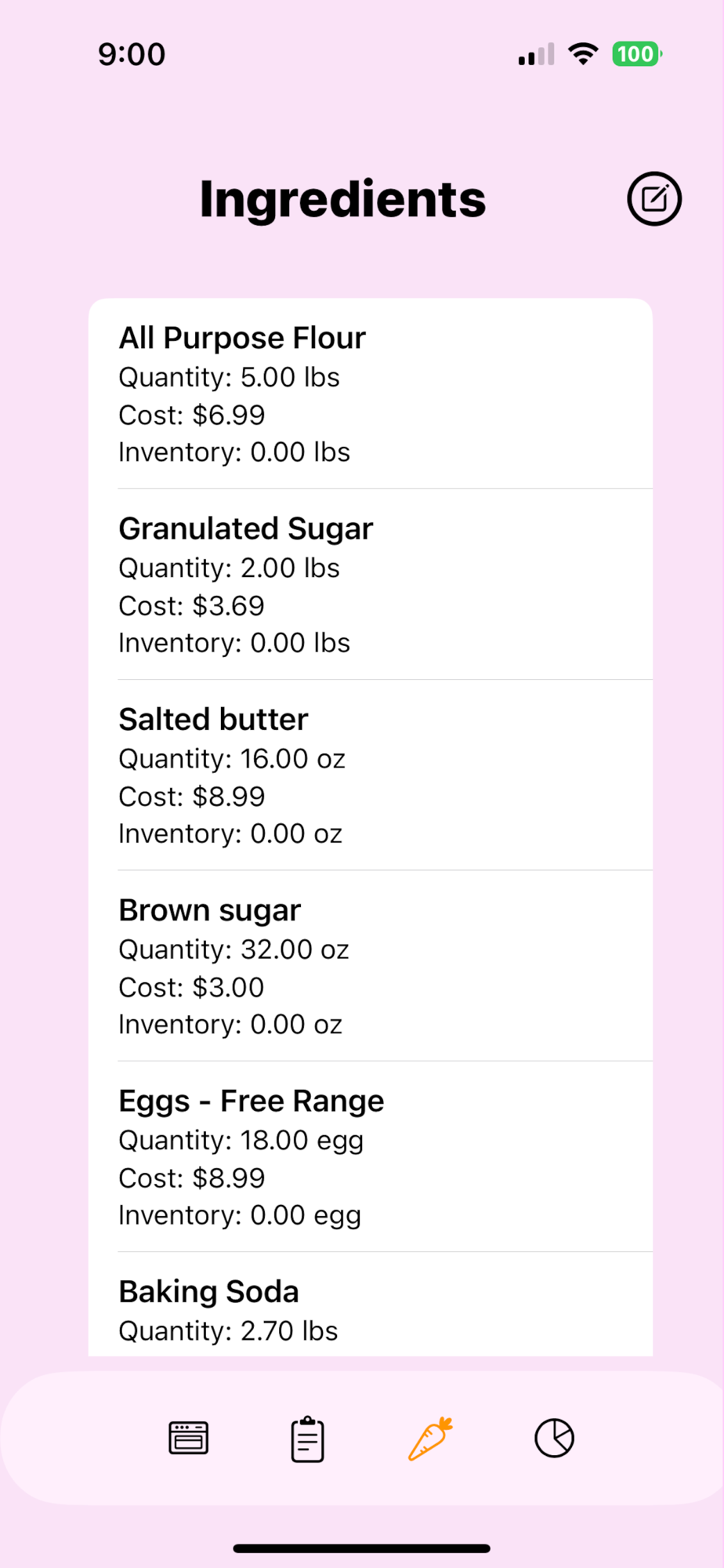This screenshot has height=1568, width=724.
Task: Open the Brown sugar entry
Action: point(370,966)
